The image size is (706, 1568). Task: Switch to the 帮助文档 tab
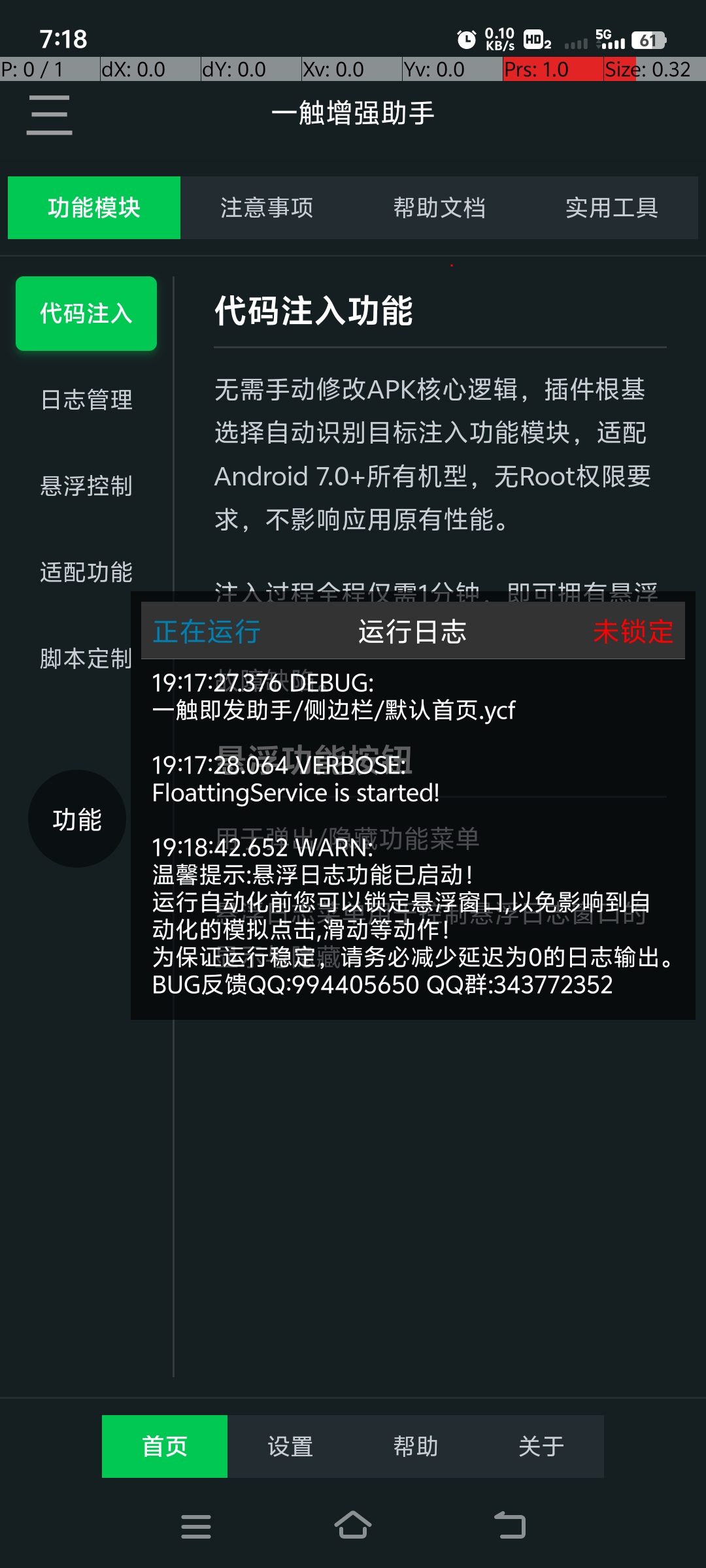tap(439, 208)
